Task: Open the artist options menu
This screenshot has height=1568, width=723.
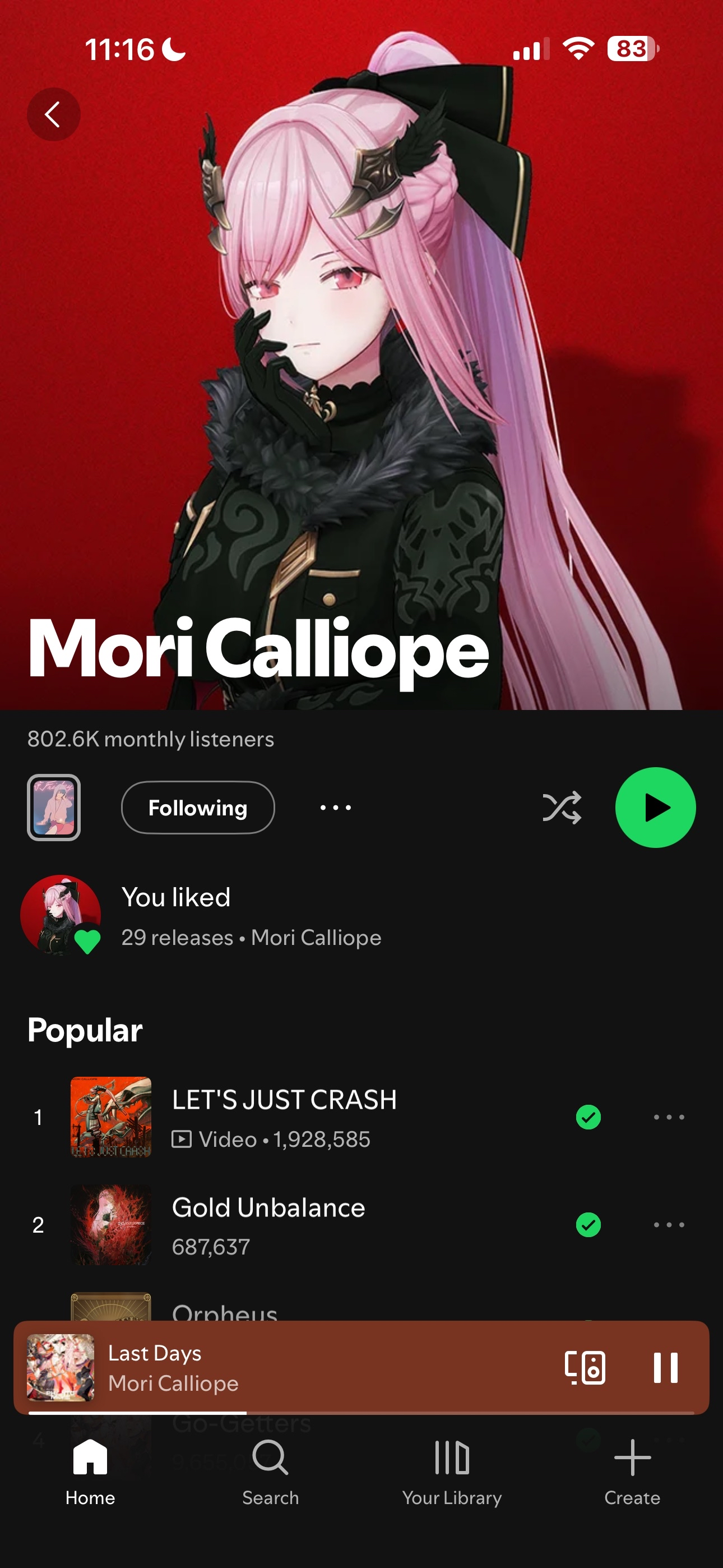Action: pos(335,807)
